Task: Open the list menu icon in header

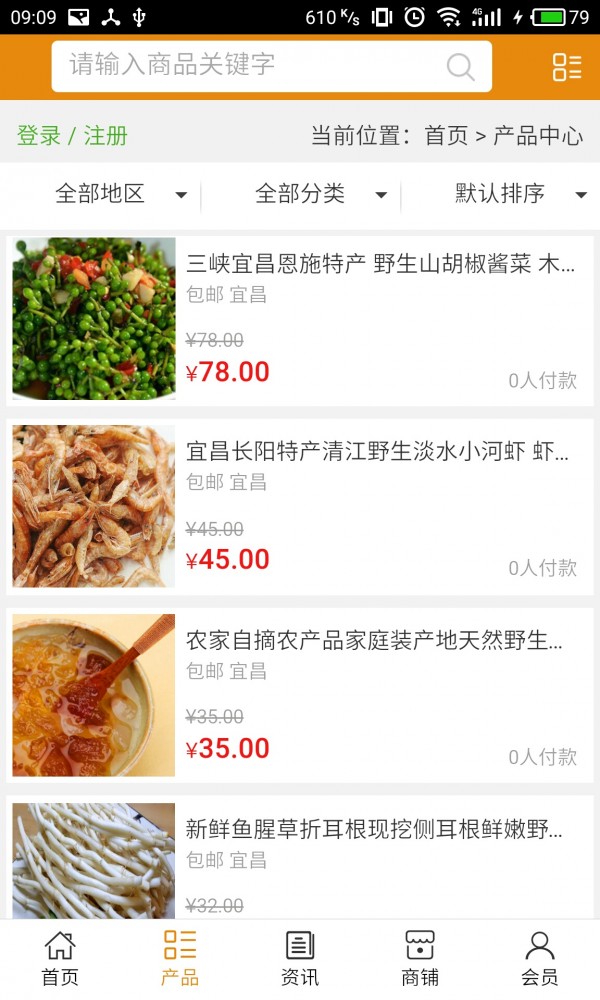Action: pyautogui.click(x=567, y=67)
